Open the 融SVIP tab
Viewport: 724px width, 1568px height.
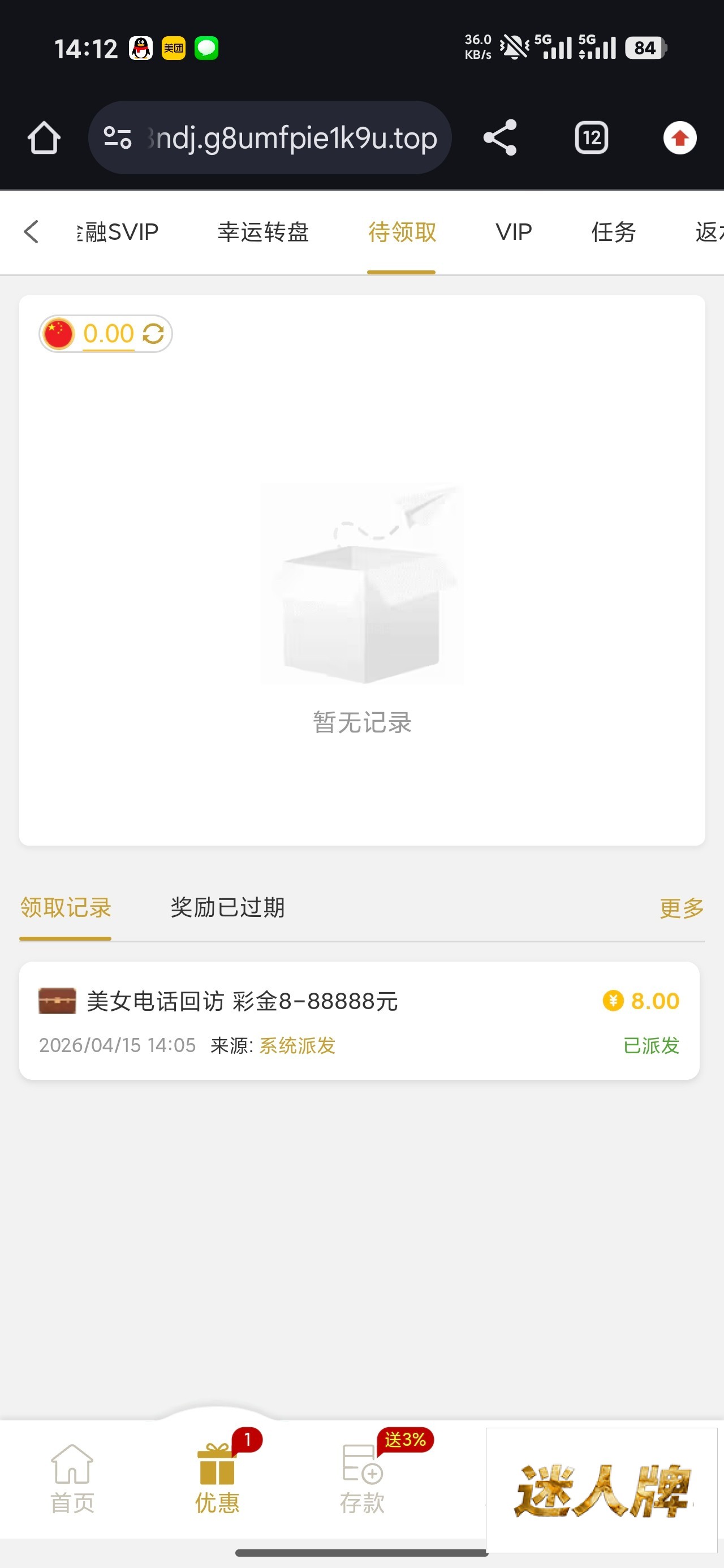119,232
